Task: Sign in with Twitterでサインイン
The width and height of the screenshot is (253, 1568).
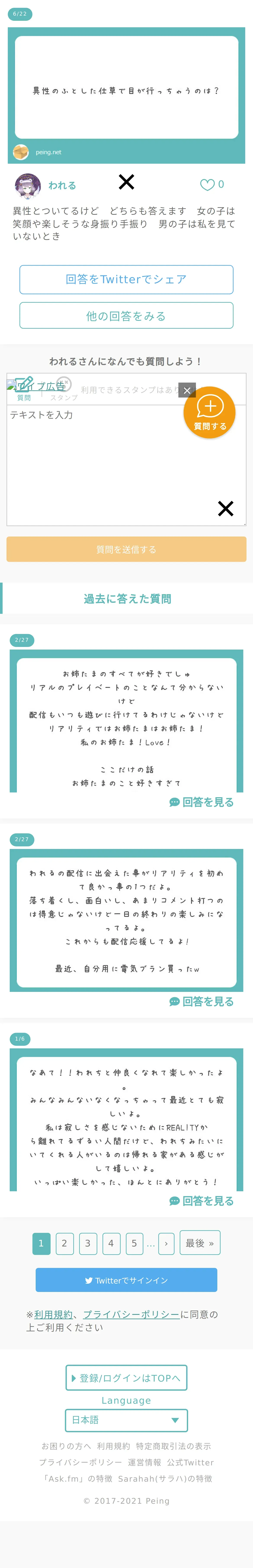Action: [126, 1280]
